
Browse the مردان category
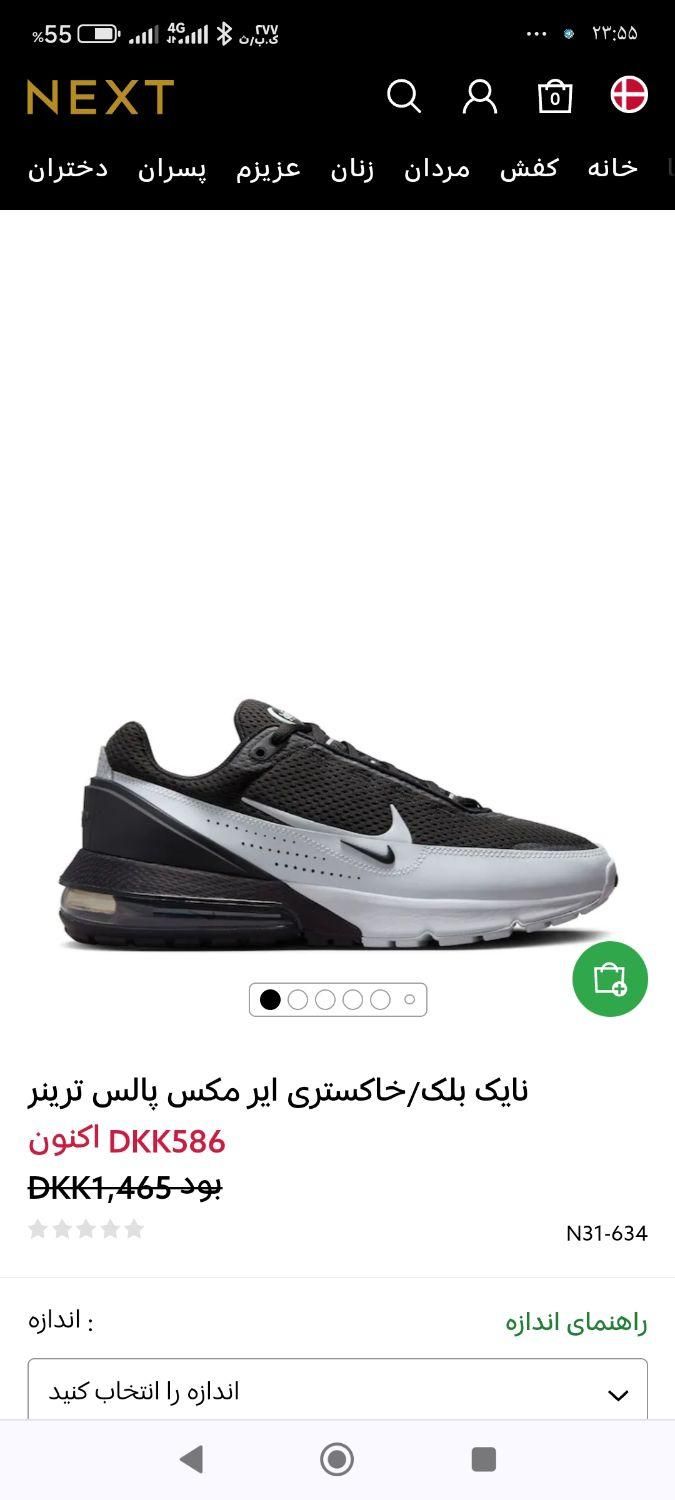coord(437,168)
